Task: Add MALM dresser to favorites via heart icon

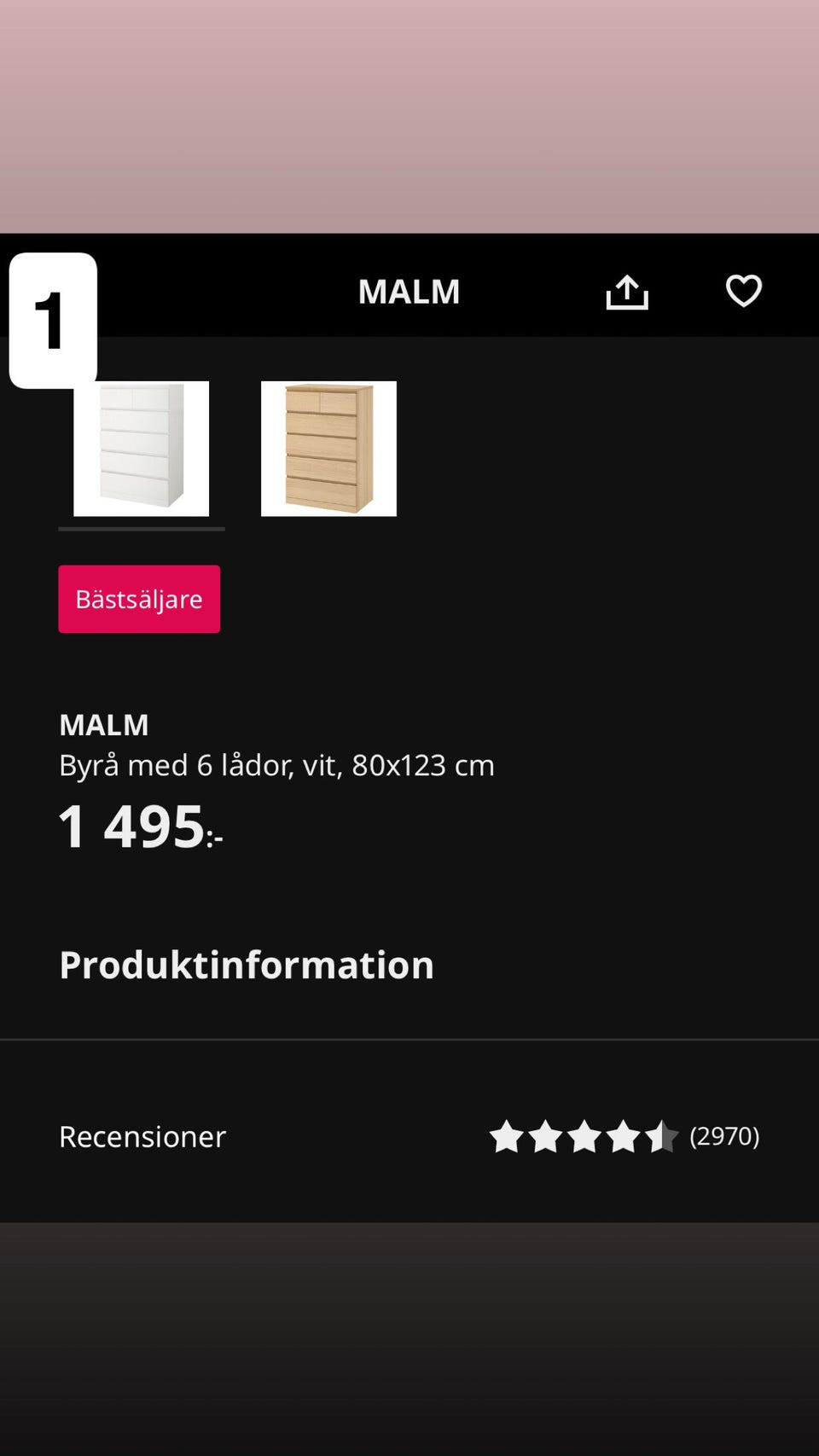Action: 743,291
